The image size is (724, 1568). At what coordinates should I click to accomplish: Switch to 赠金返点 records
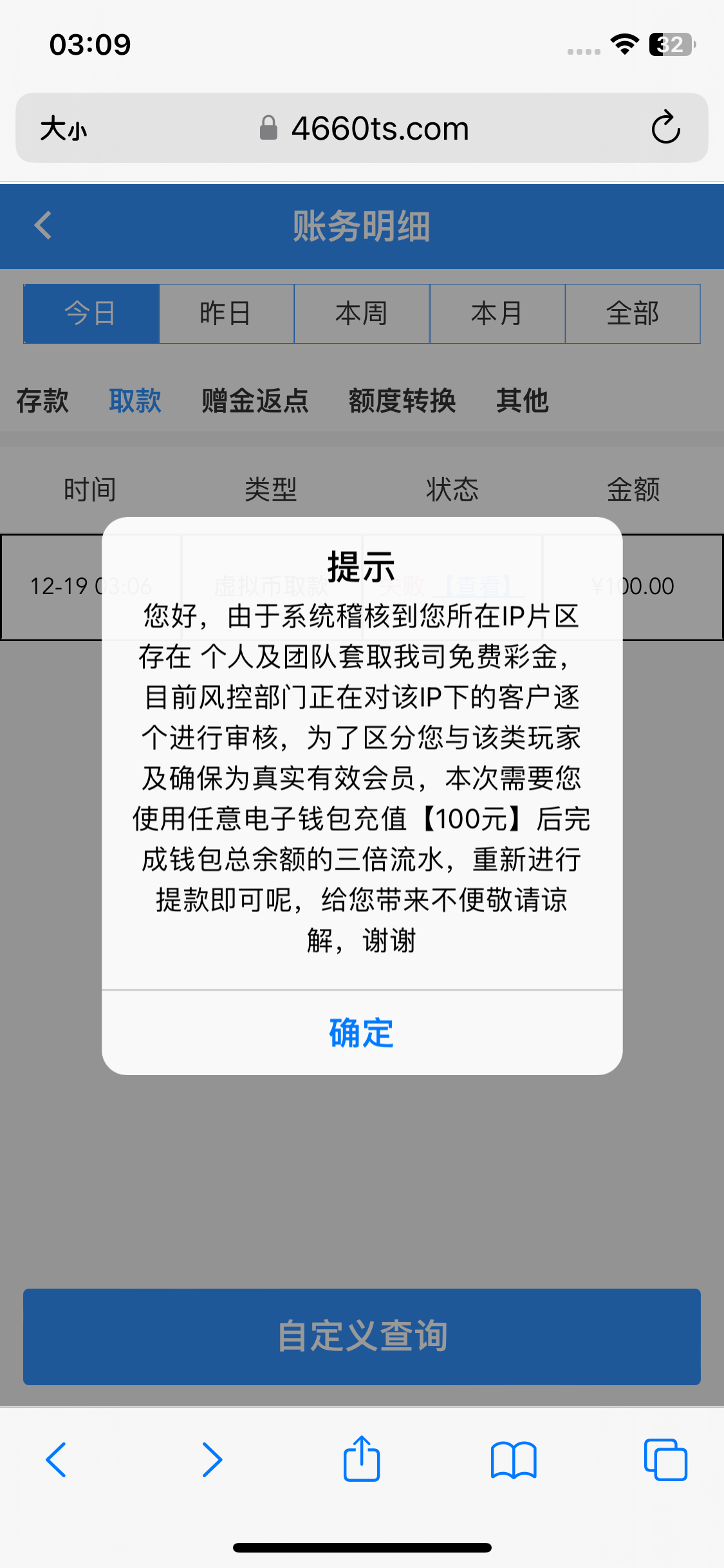point(255,400)
